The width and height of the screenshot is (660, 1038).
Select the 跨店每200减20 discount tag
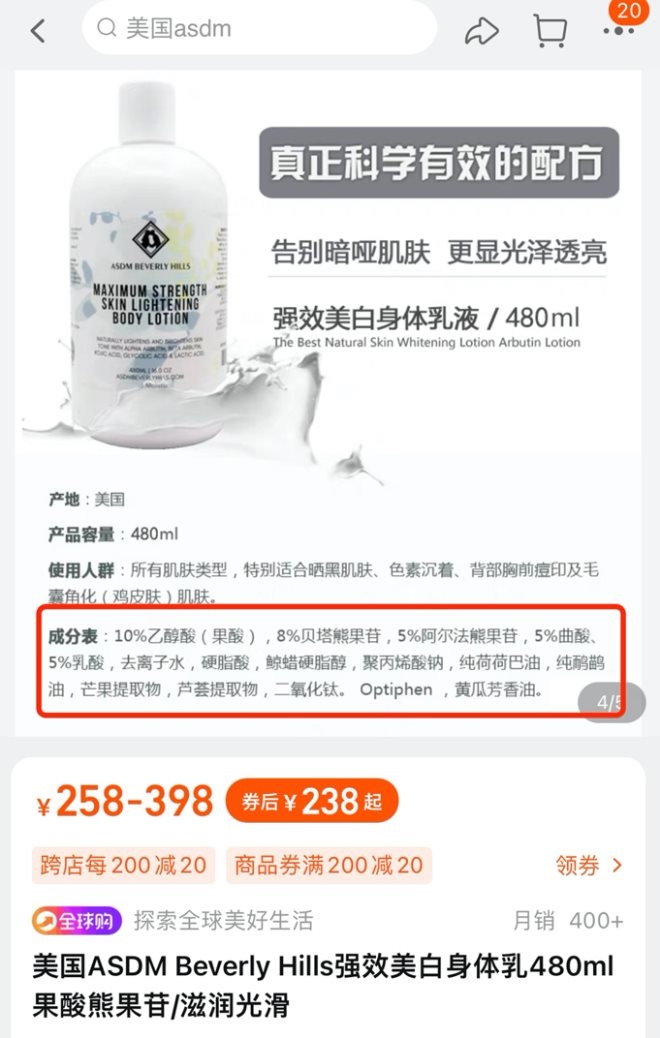[x=124, y=865]
